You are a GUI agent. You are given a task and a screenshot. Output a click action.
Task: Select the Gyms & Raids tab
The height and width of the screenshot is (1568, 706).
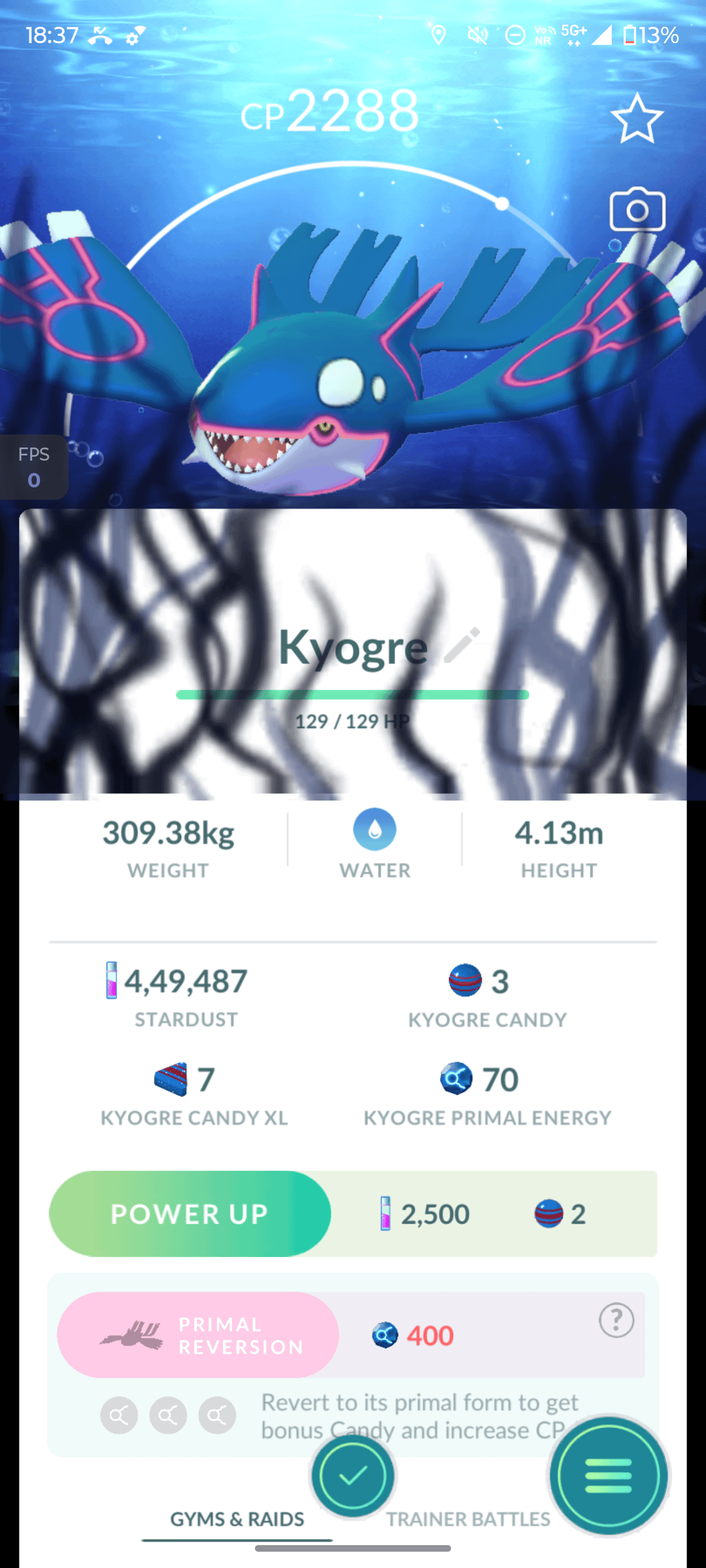[x=237, y=1520]
